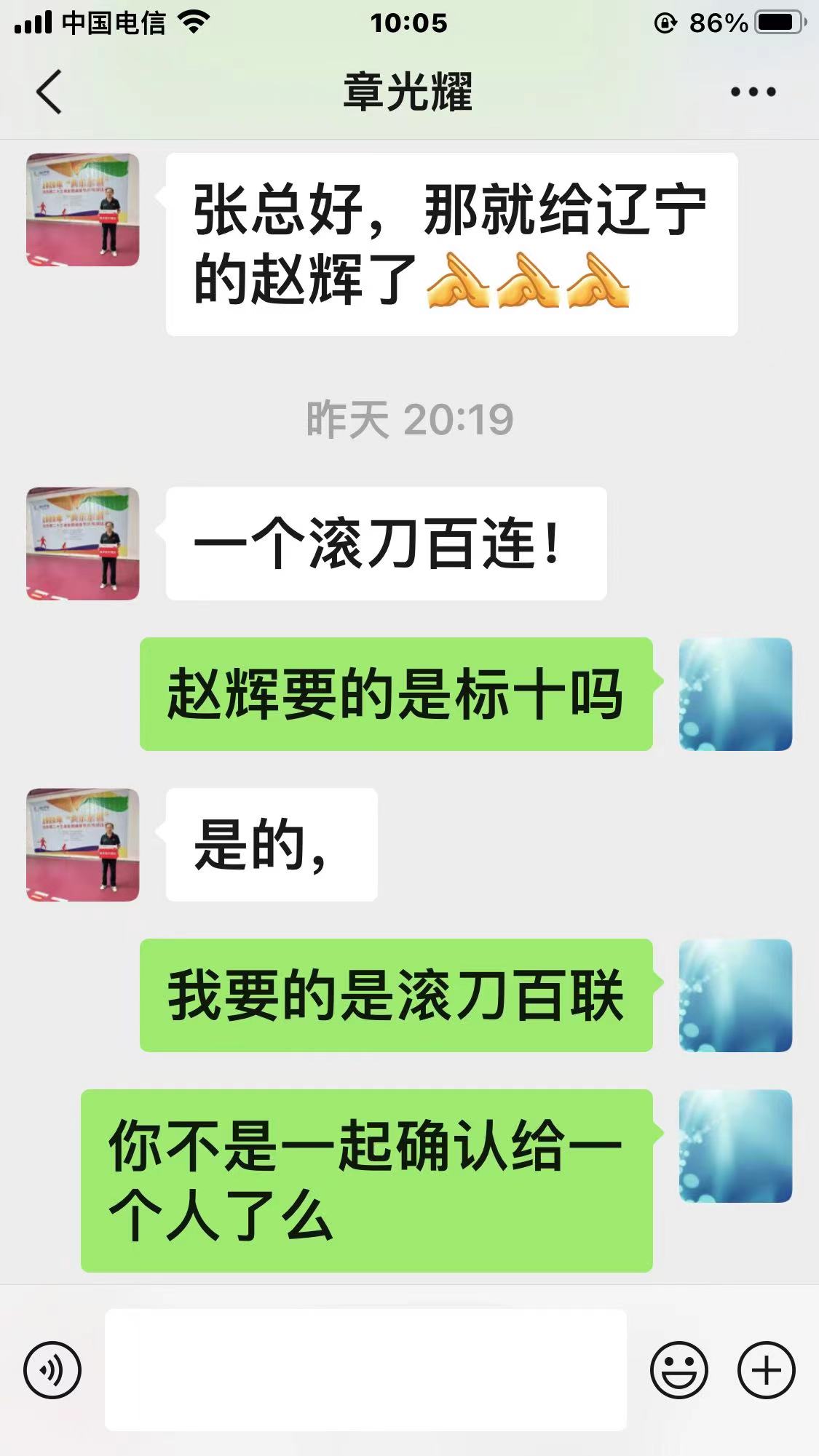Open 章光耀's avatar beside 是的 message
The height and width of the screenshot is (1456, 819).
[83, 845]
